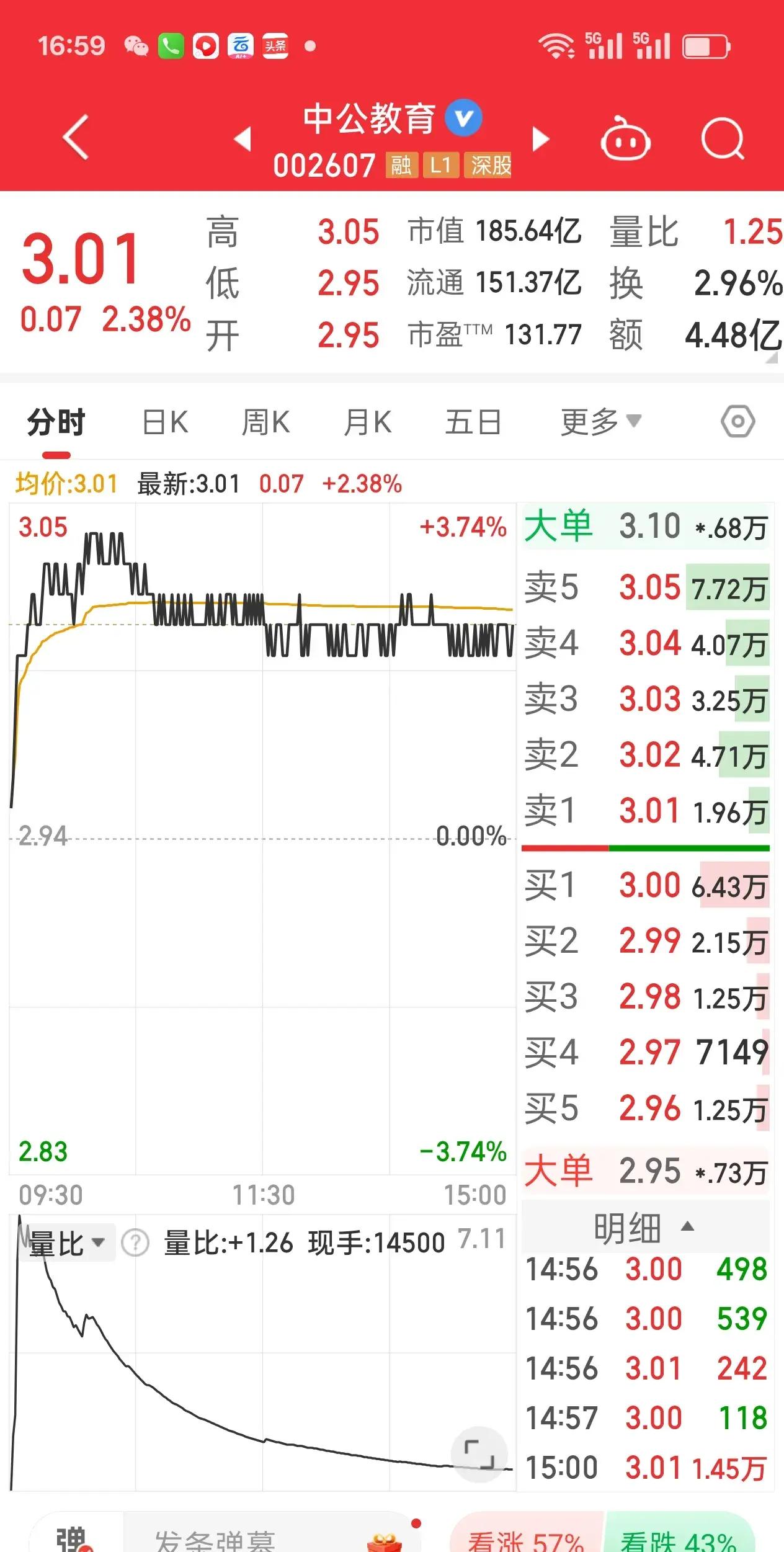Expand the volume chart to fullscreen

pyautogui.click(x=479, y=1454)
